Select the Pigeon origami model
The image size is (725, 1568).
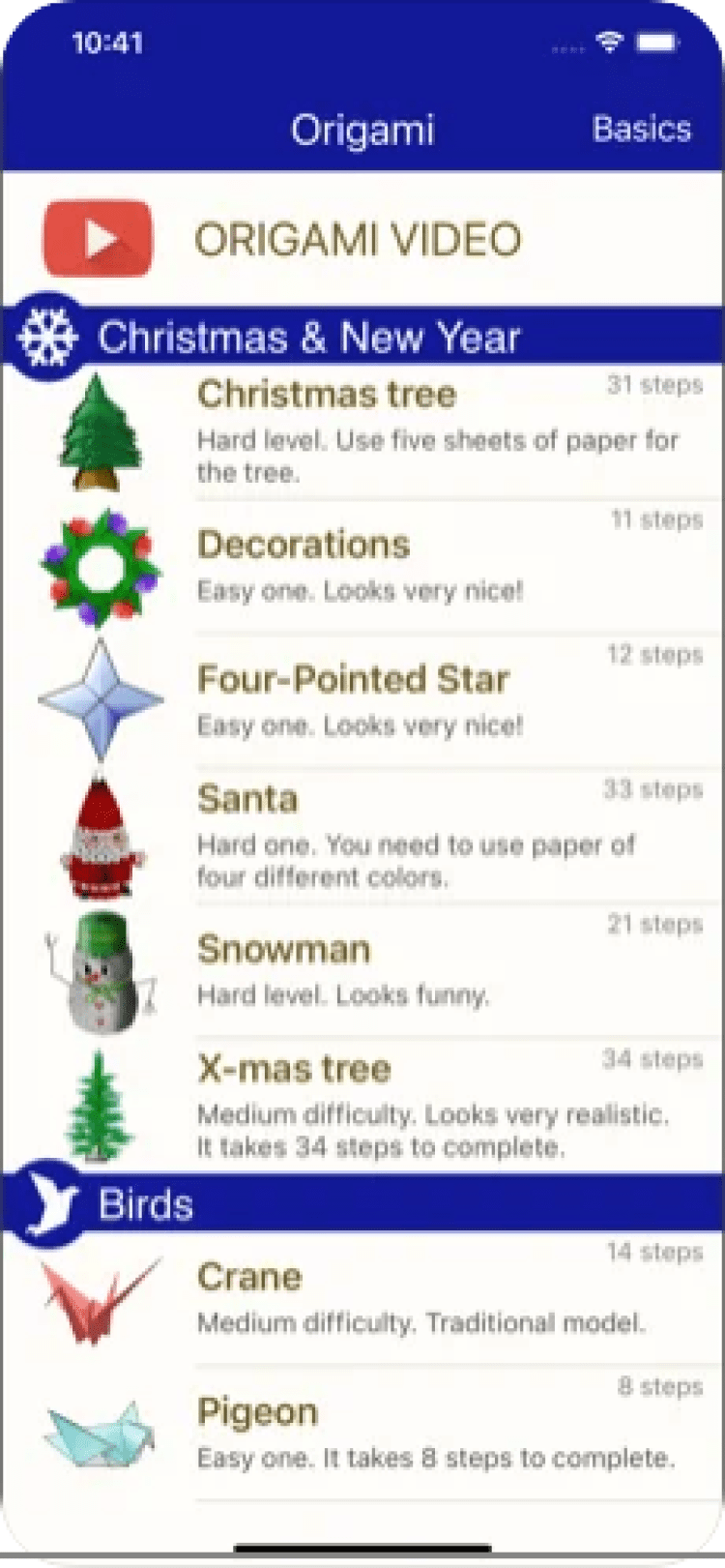tap(387, 1433)
